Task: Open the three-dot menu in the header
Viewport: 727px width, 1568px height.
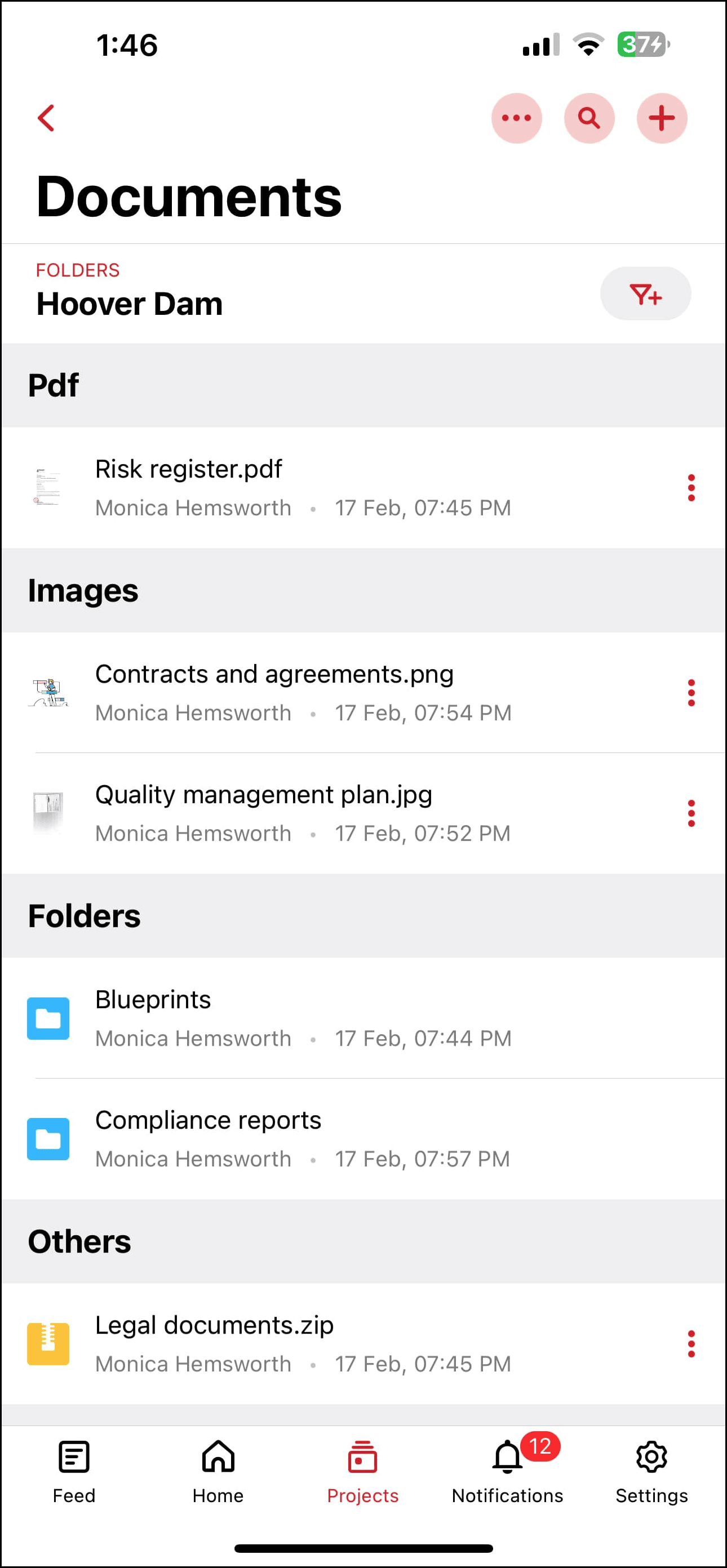Action: coord(516,118)
